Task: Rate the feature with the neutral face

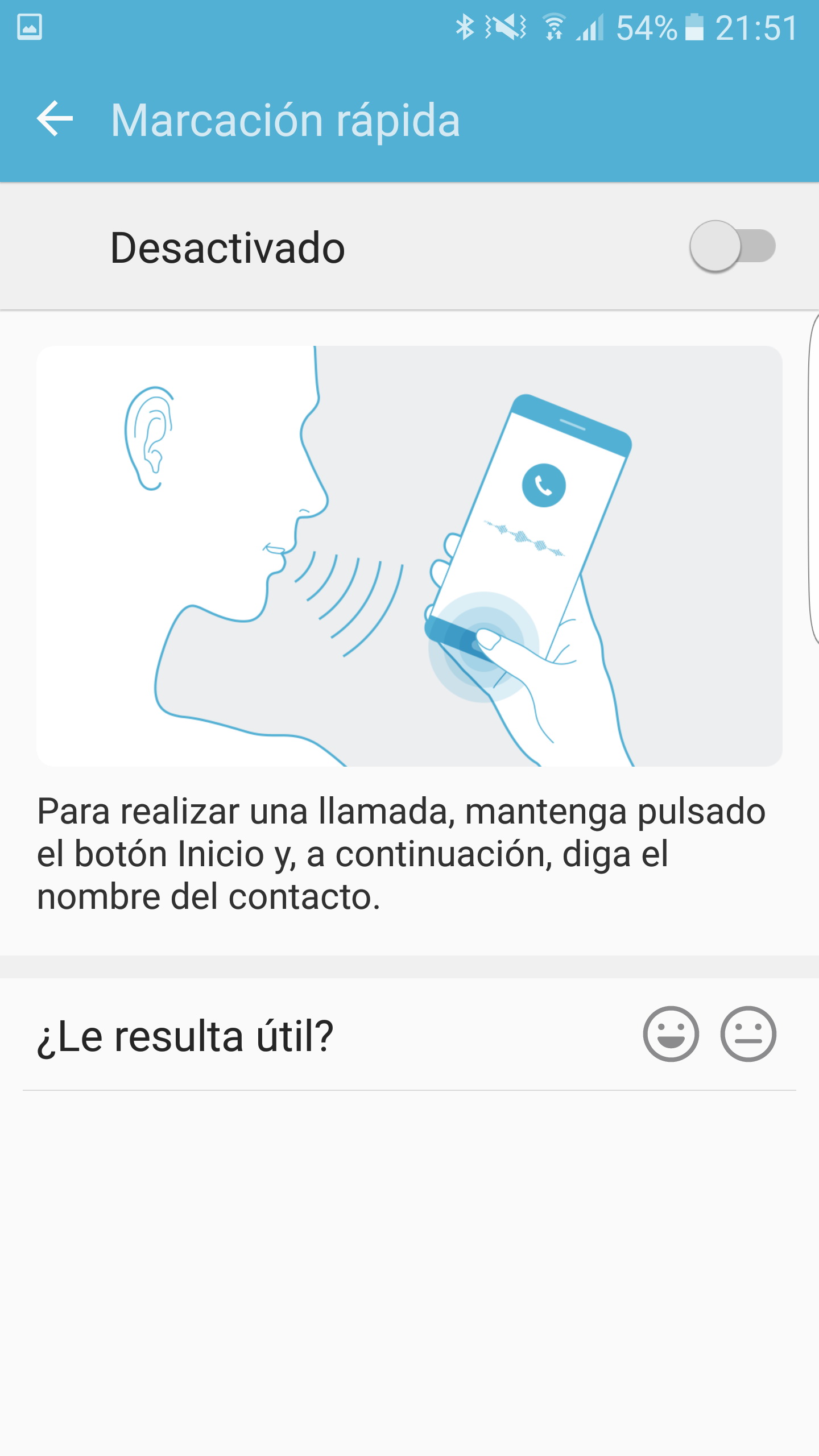Action: tap(748, 1033)
